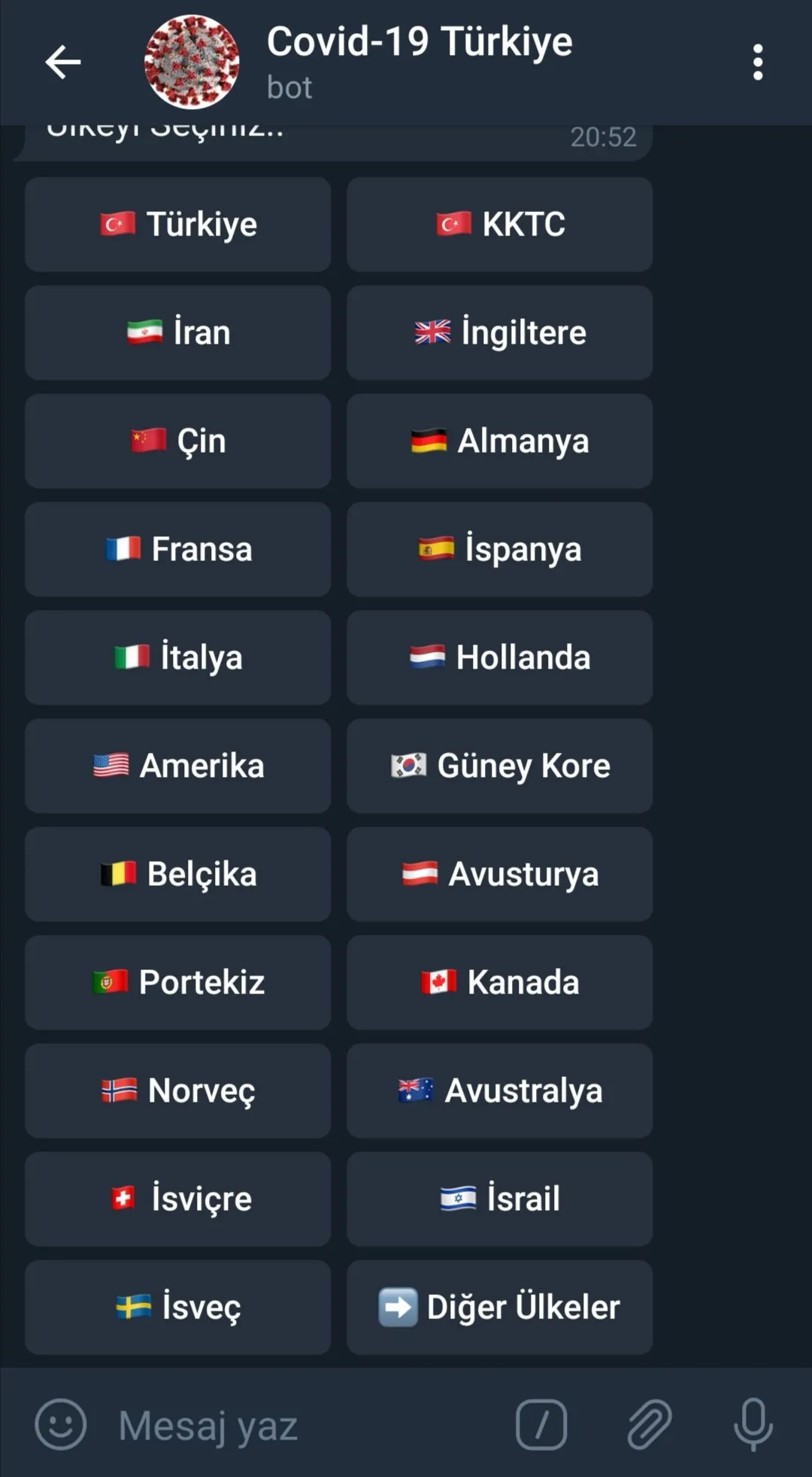Choose Almanya as the country

click(499, 441)
